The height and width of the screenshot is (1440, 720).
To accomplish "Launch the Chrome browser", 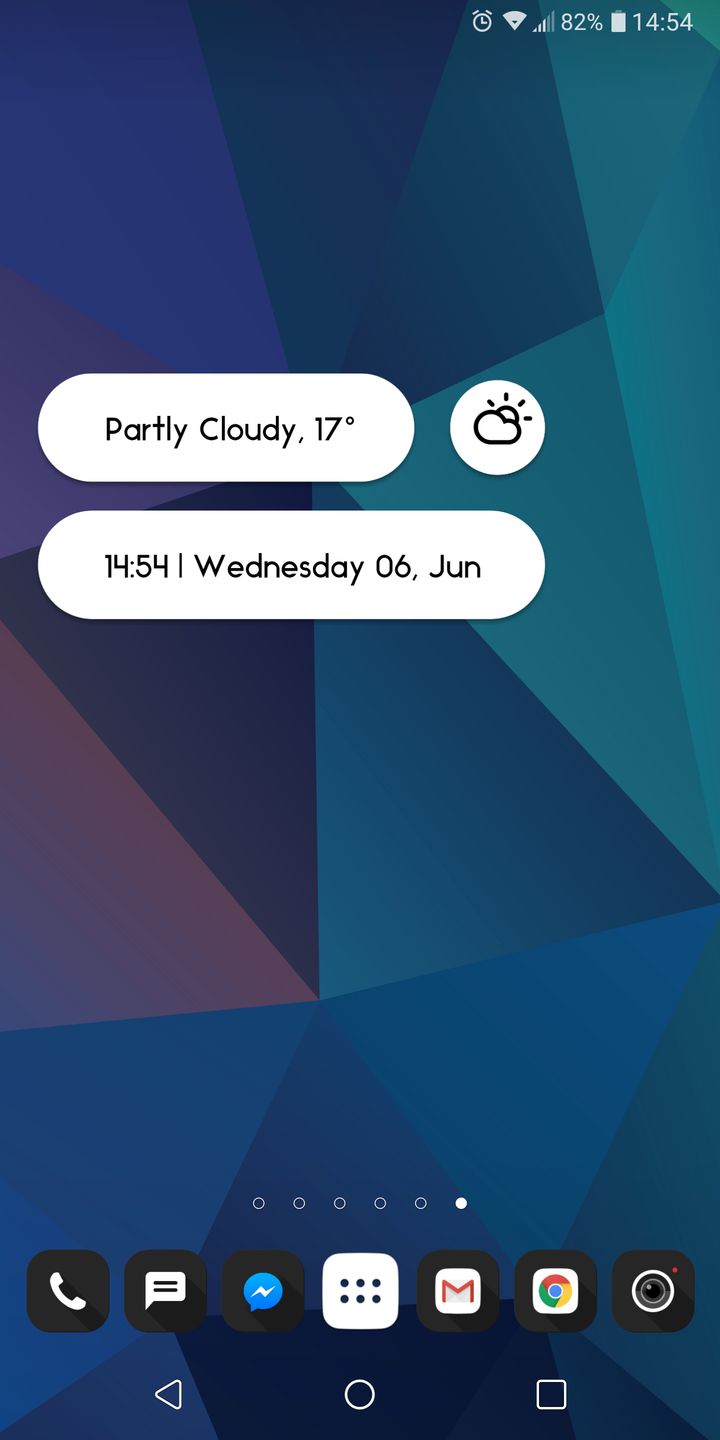I will click(555, 1291).
